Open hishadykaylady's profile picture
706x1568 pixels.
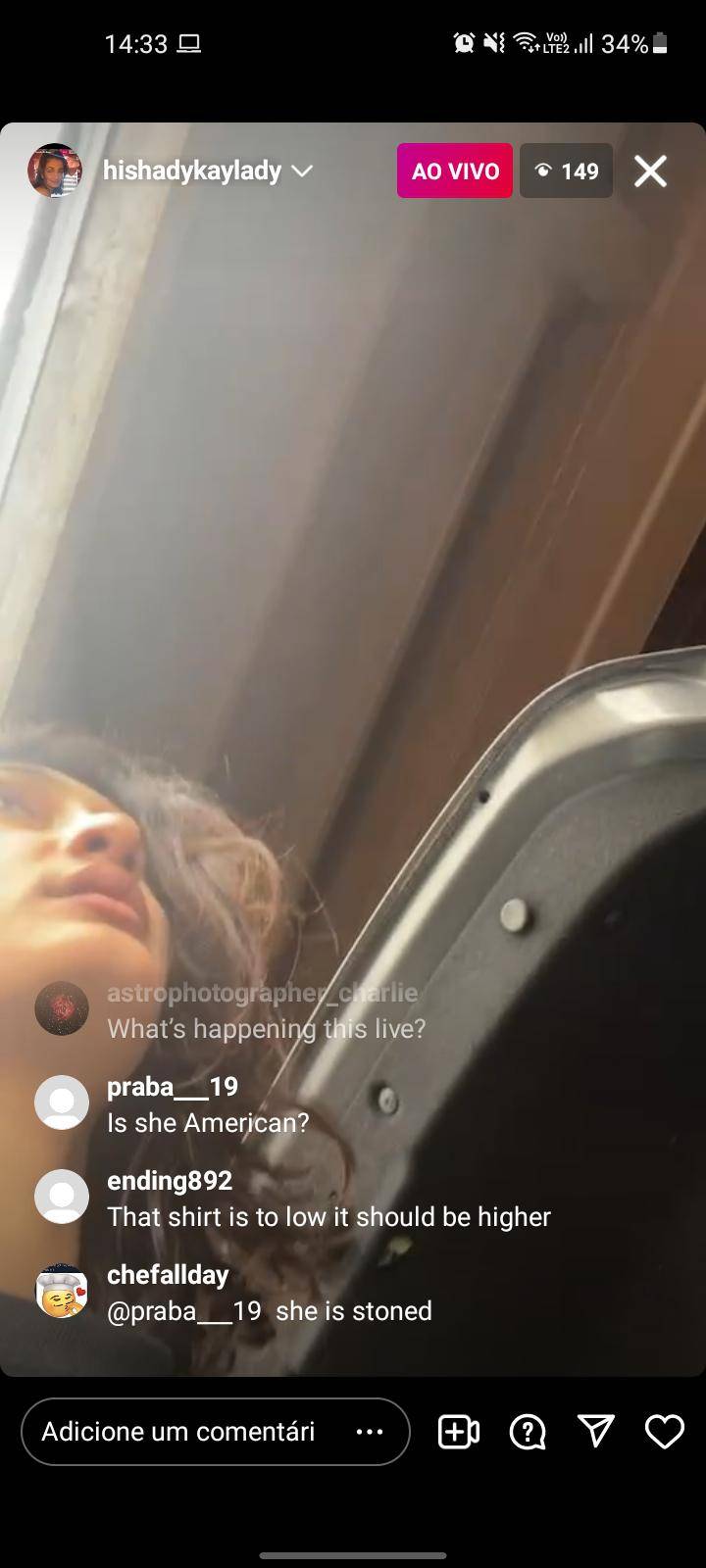(54, 171)
